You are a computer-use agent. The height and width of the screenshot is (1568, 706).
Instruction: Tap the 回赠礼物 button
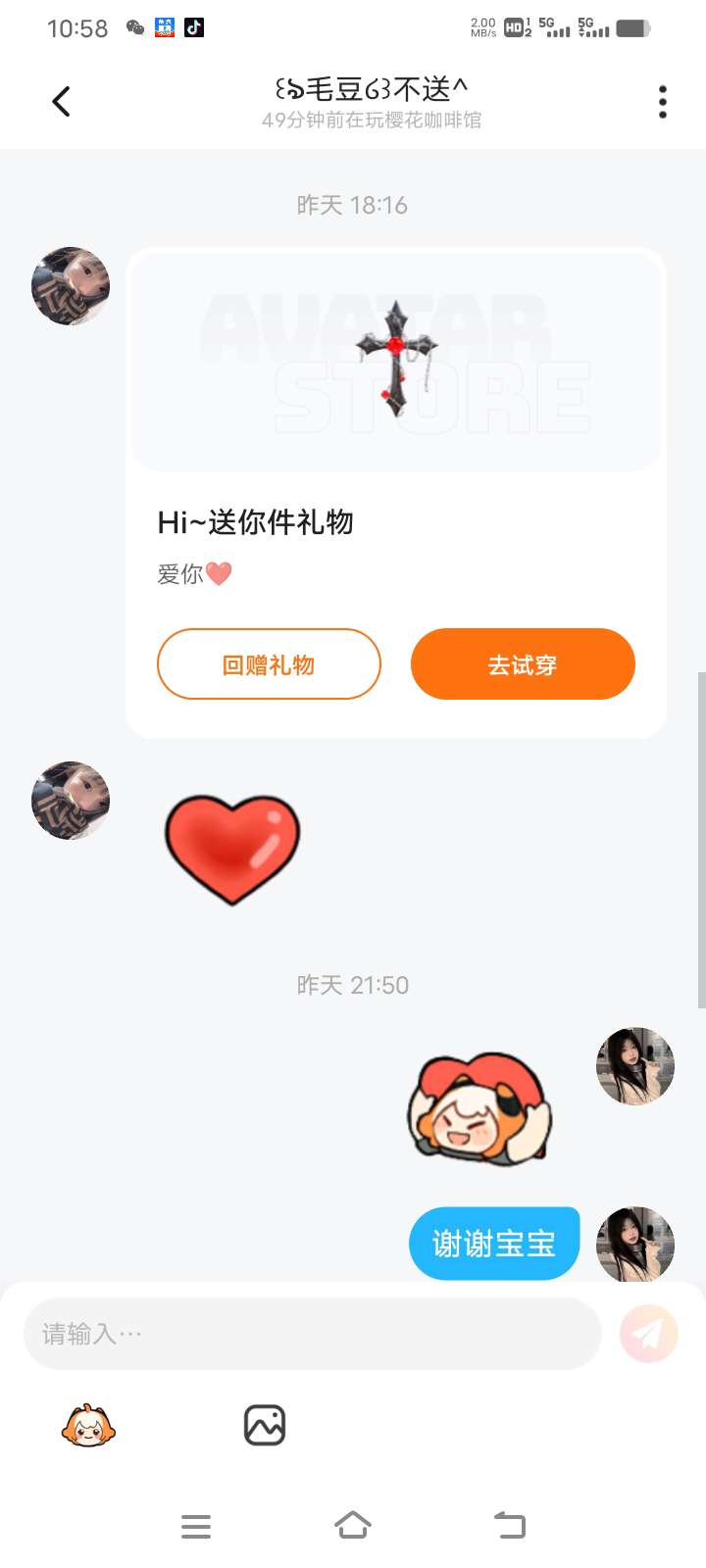pyautogui.click(x=269, y=664)
